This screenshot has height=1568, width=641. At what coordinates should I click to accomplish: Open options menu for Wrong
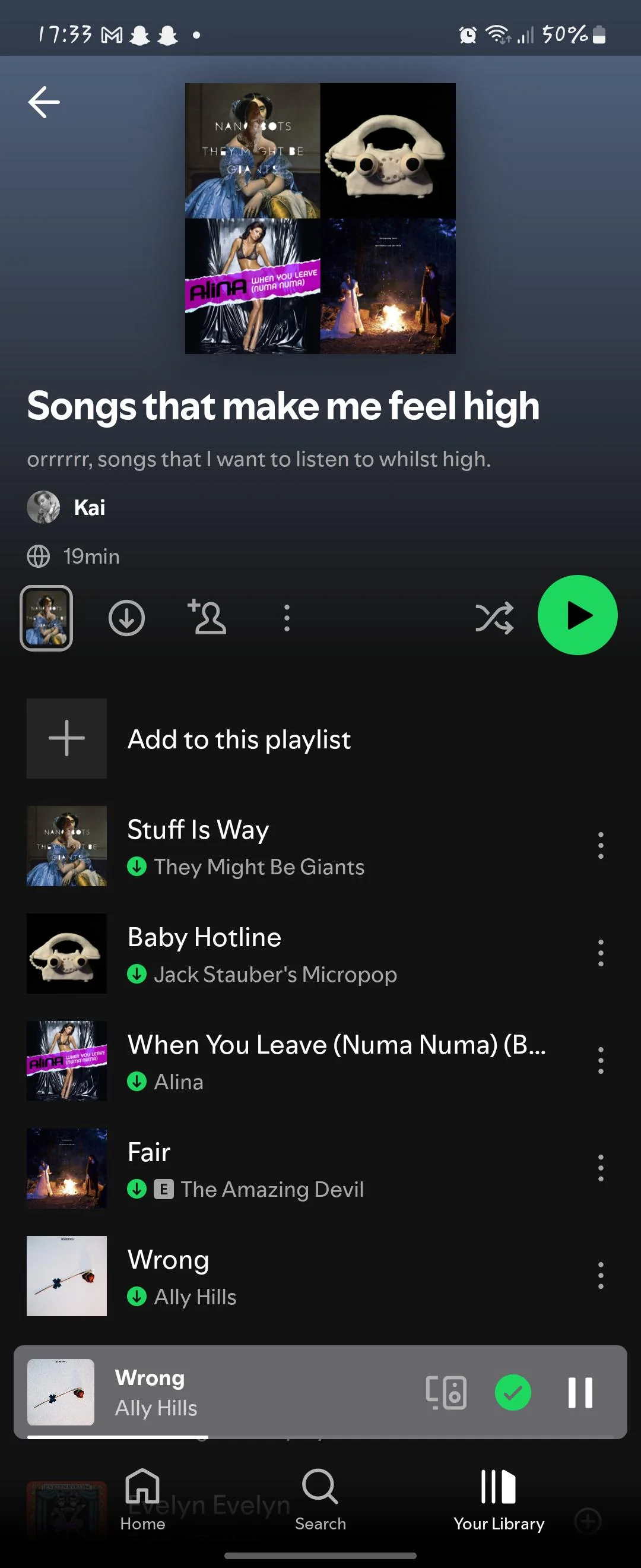pyautogui.click(x=601, y=1275)
